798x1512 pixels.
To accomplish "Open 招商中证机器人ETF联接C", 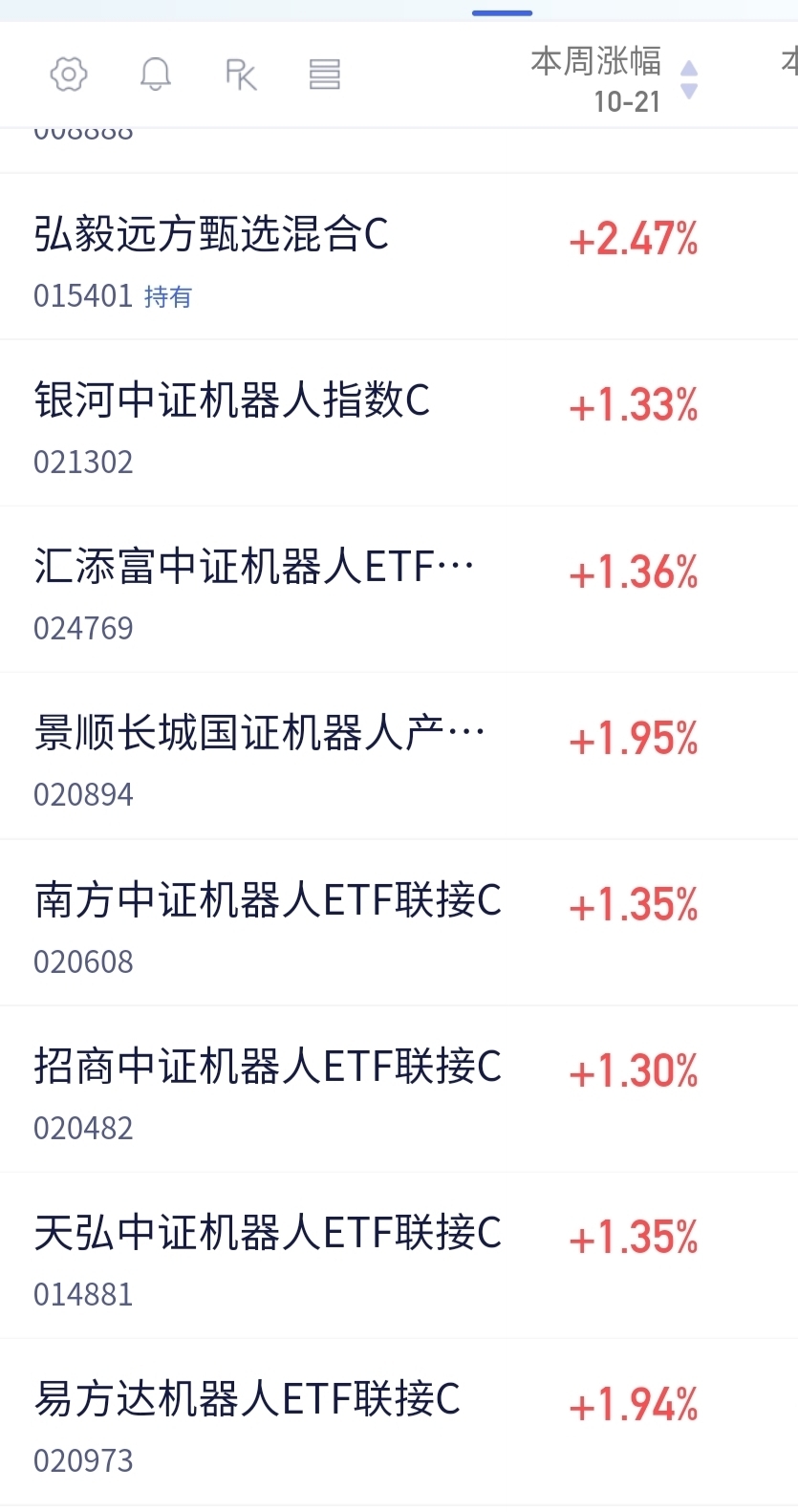I will (399, 1090).
